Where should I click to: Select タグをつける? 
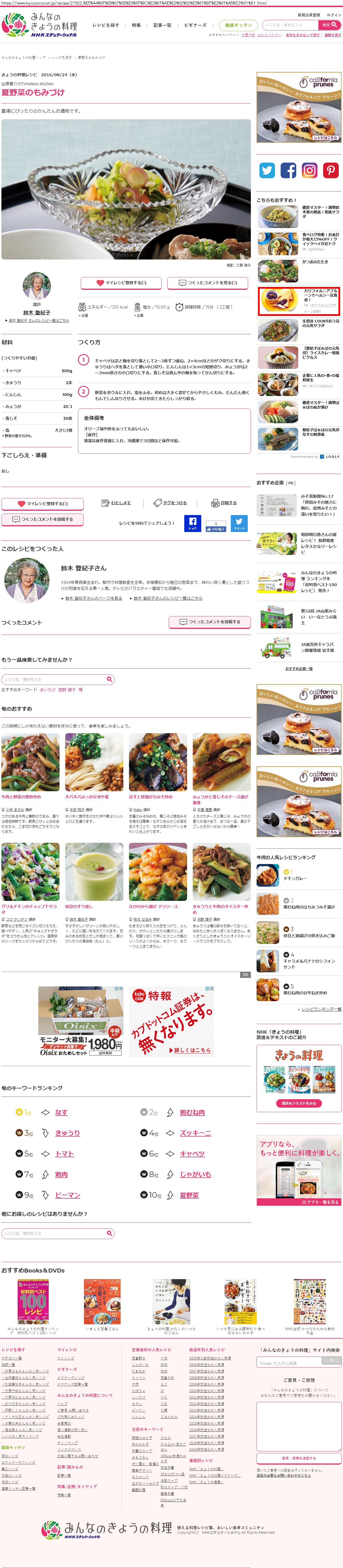click(170, 503)
